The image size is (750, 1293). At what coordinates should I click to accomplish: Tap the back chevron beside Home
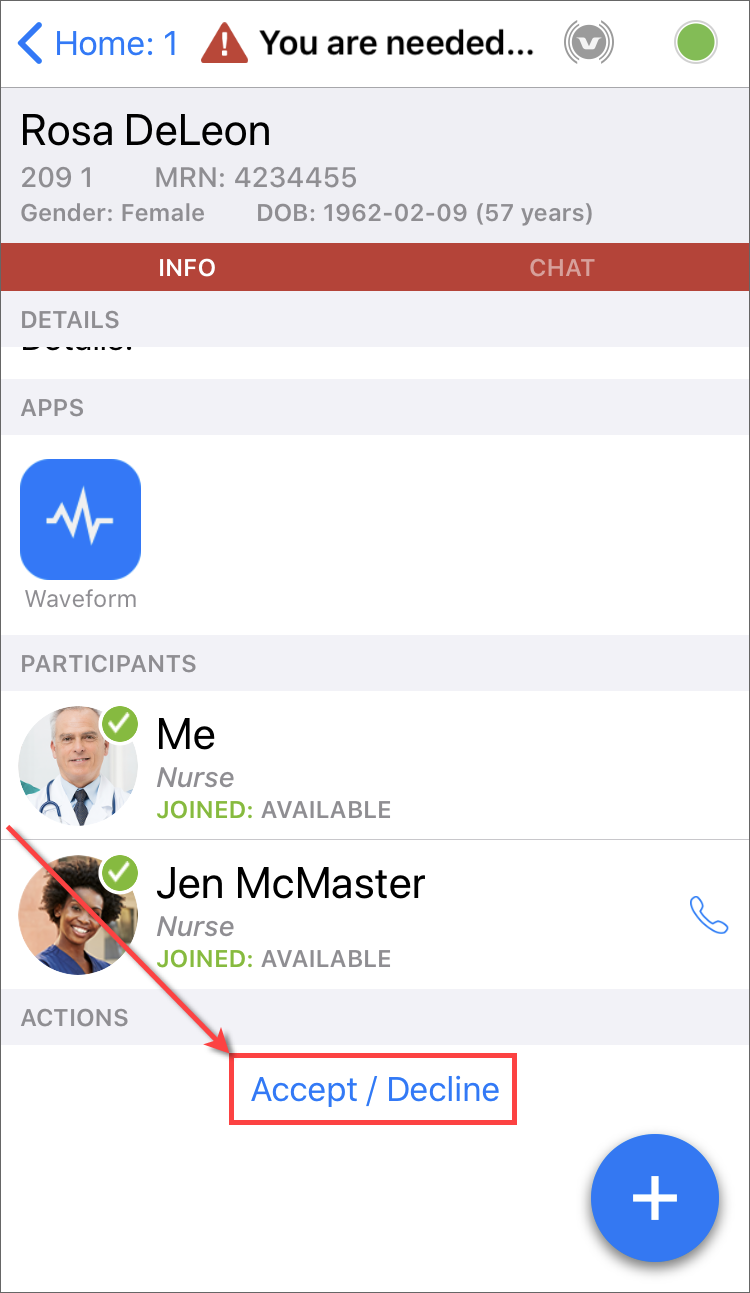pos(27,42)
